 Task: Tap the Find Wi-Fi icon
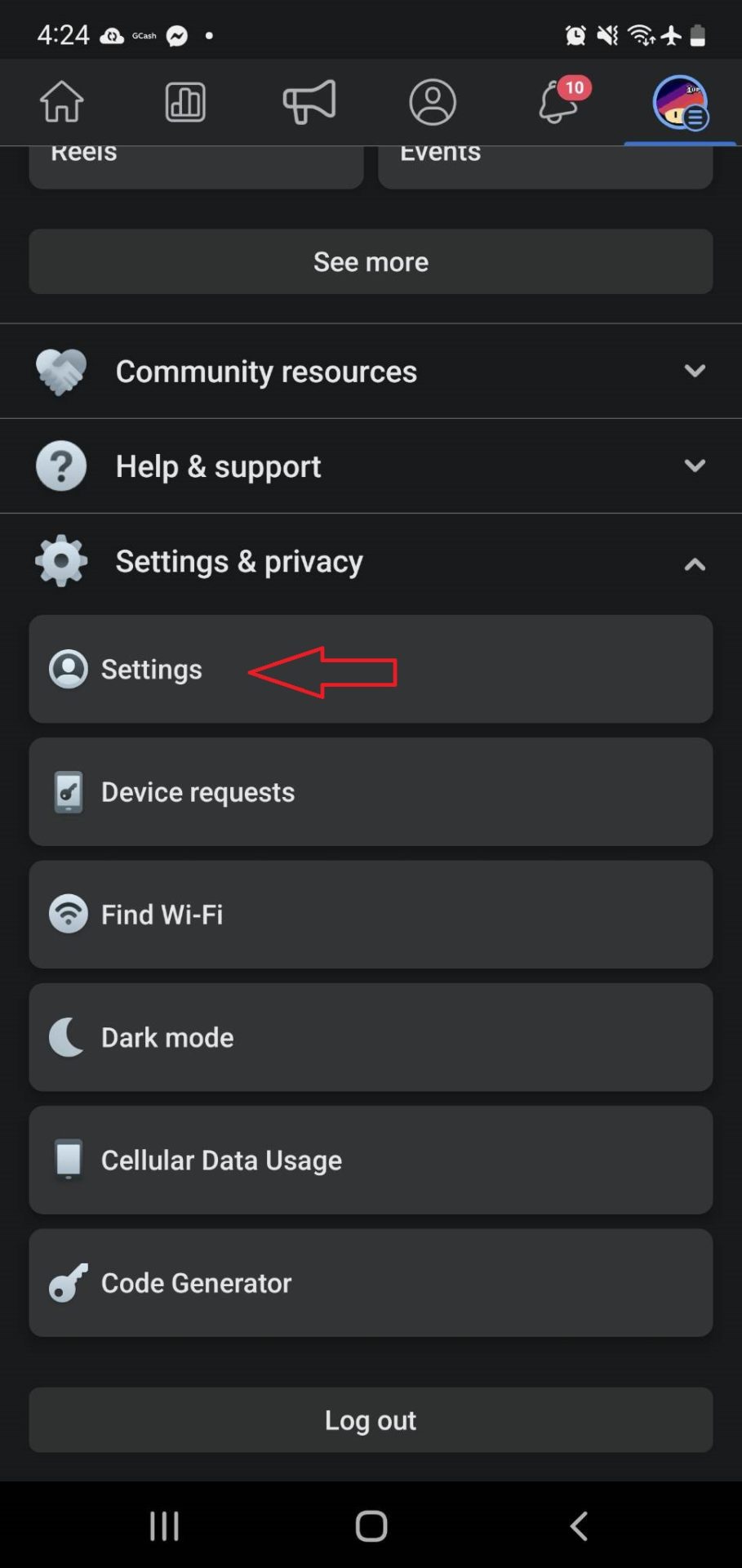tap(68, 914)
